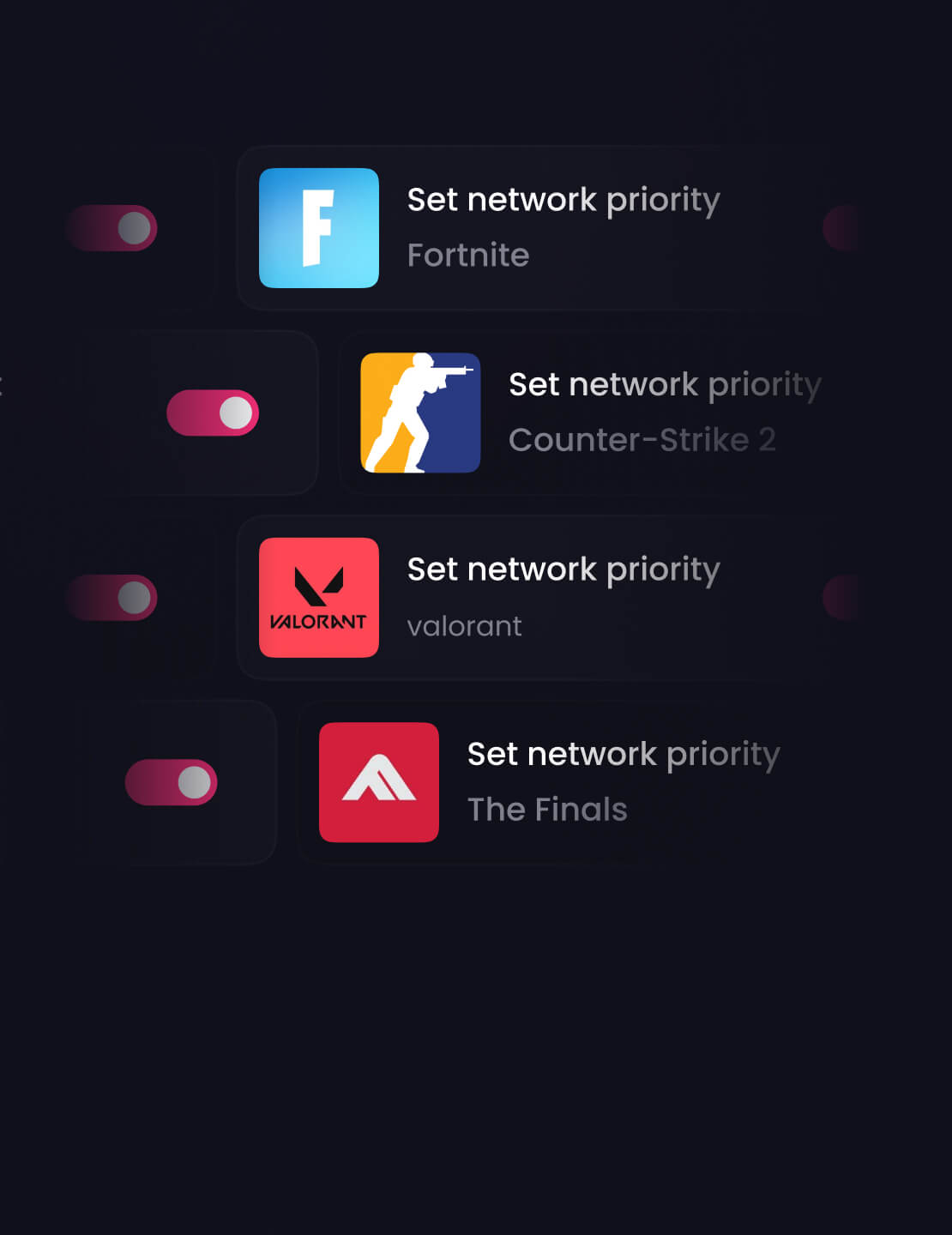952x1235 pixels.
Task: Select the Counter-Strike 2 icon
Action: point(420,412)
